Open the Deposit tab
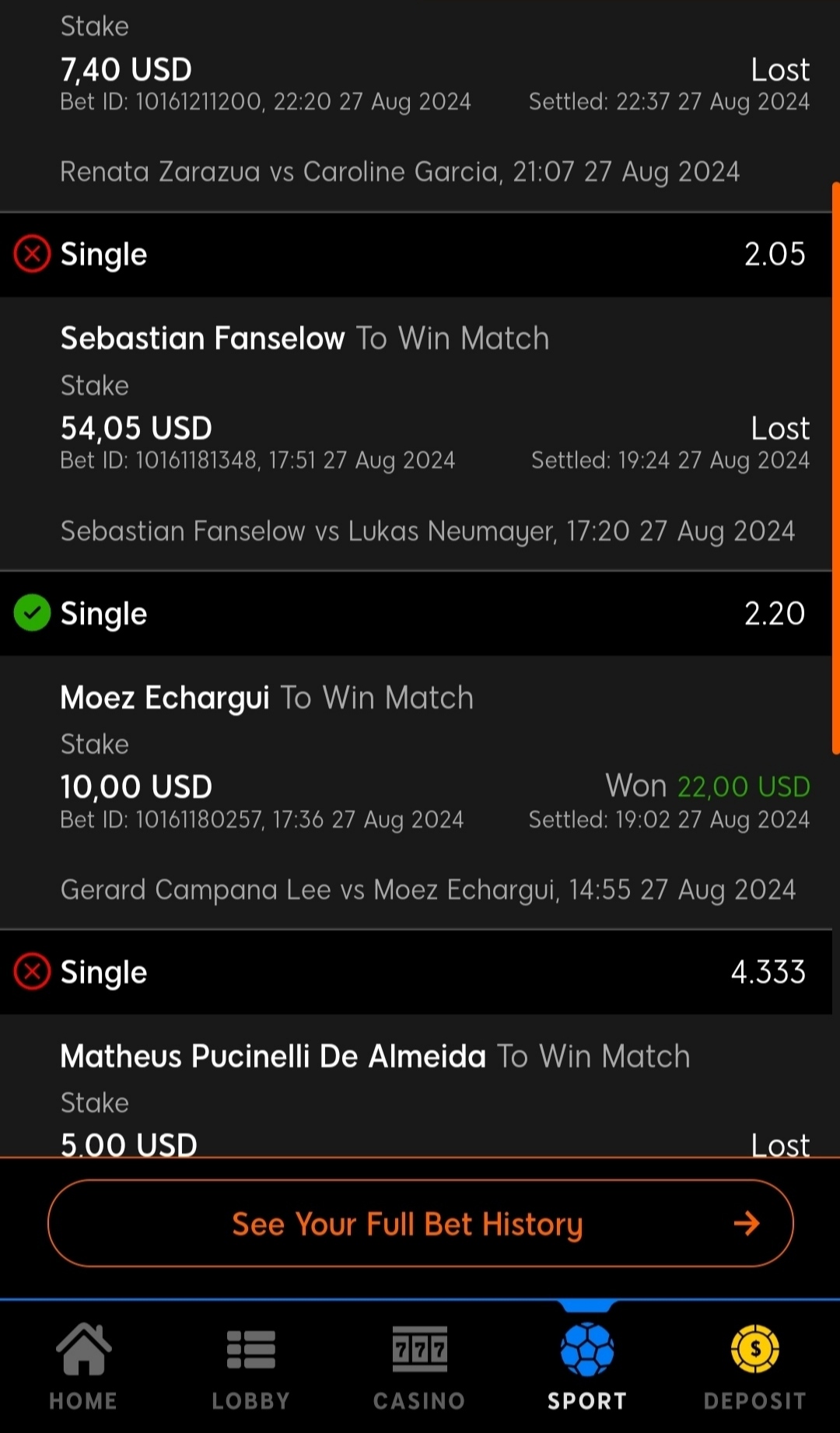The image size is (840, 1433). (755, 1366)
